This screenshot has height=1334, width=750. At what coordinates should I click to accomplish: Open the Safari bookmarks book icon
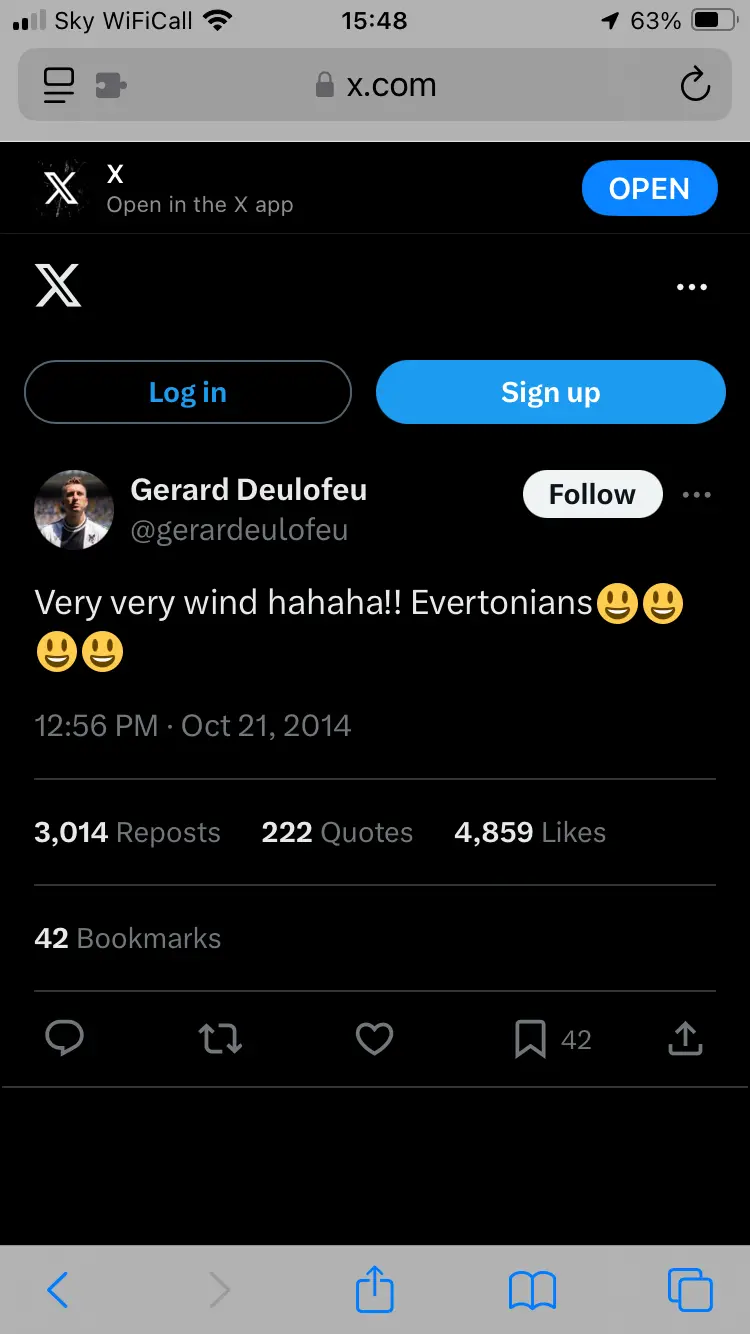click(532, 1290)
